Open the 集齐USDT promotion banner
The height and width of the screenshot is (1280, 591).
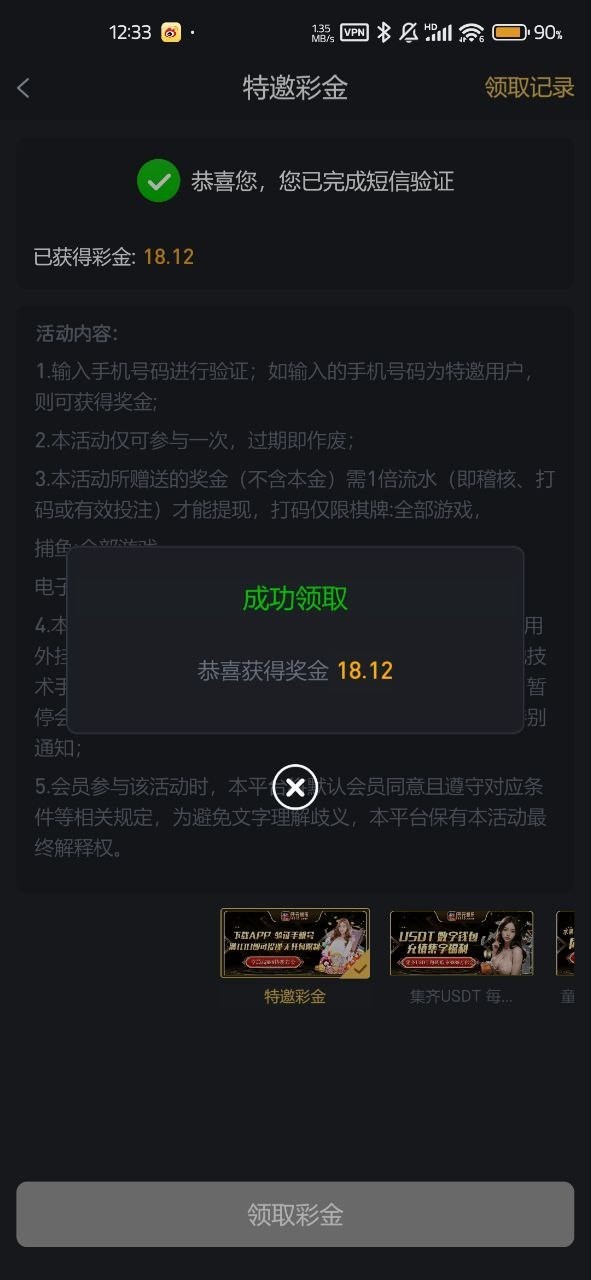461,943
